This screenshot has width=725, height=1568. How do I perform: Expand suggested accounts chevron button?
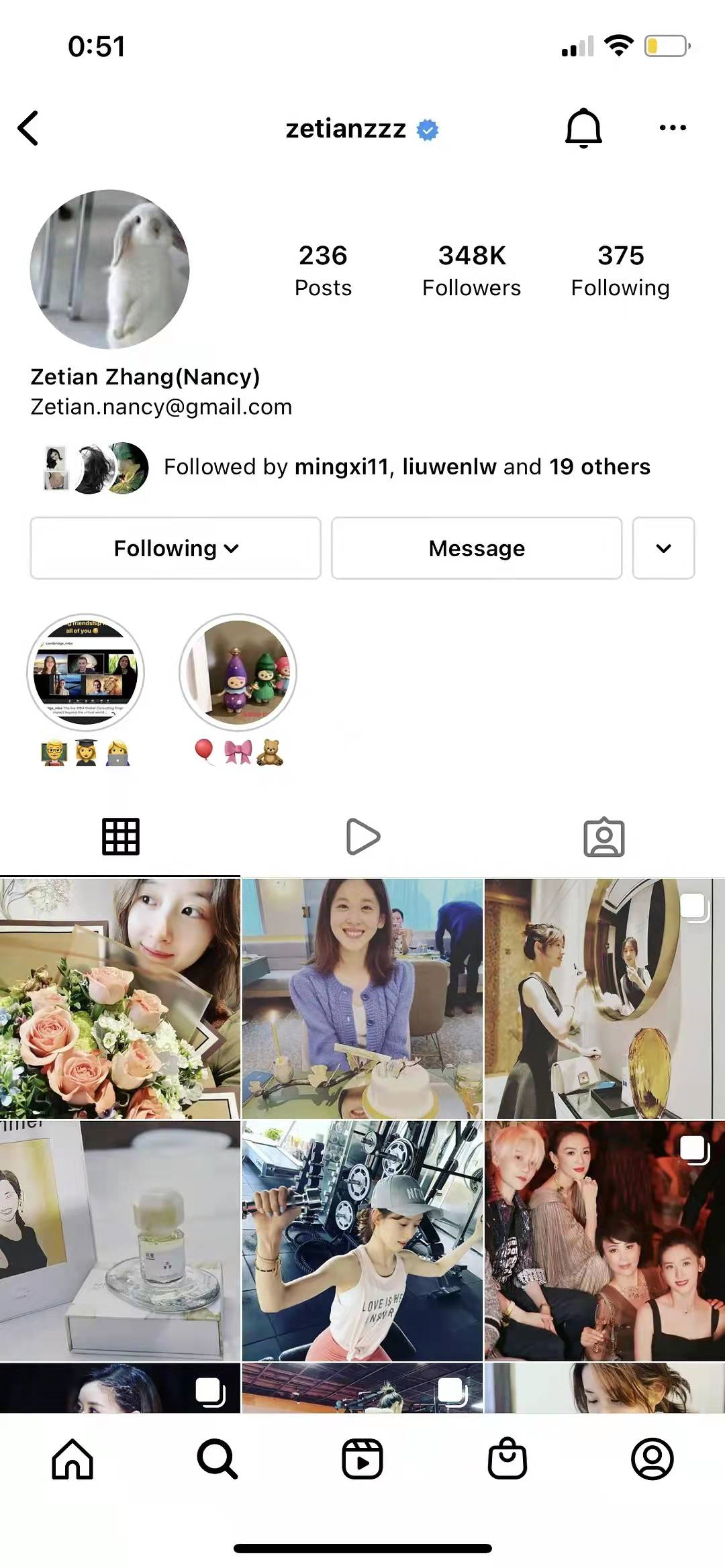[x=663, y=548]
